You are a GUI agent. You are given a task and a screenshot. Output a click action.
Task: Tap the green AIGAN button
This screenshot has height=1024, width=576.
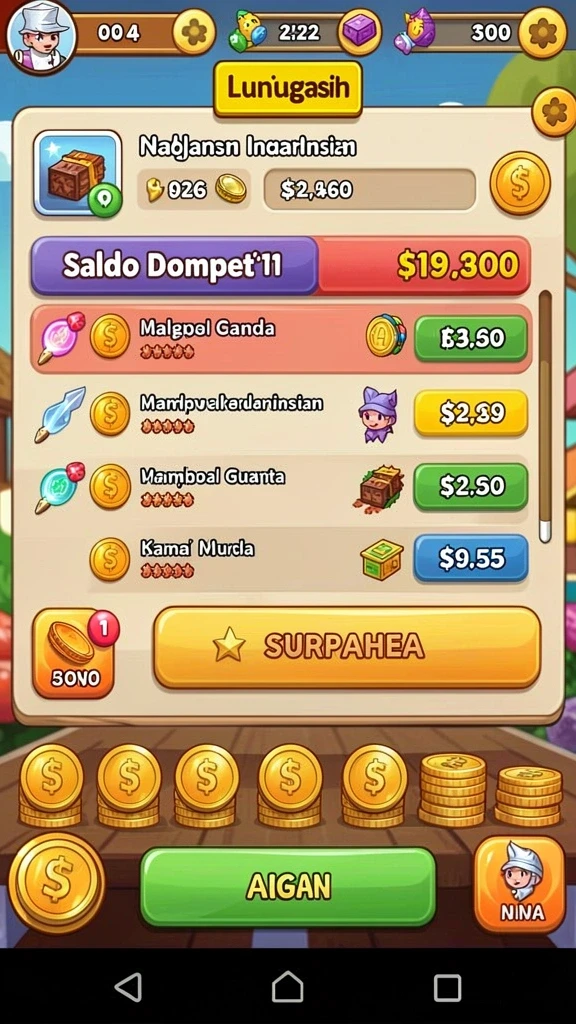(288, 886)
